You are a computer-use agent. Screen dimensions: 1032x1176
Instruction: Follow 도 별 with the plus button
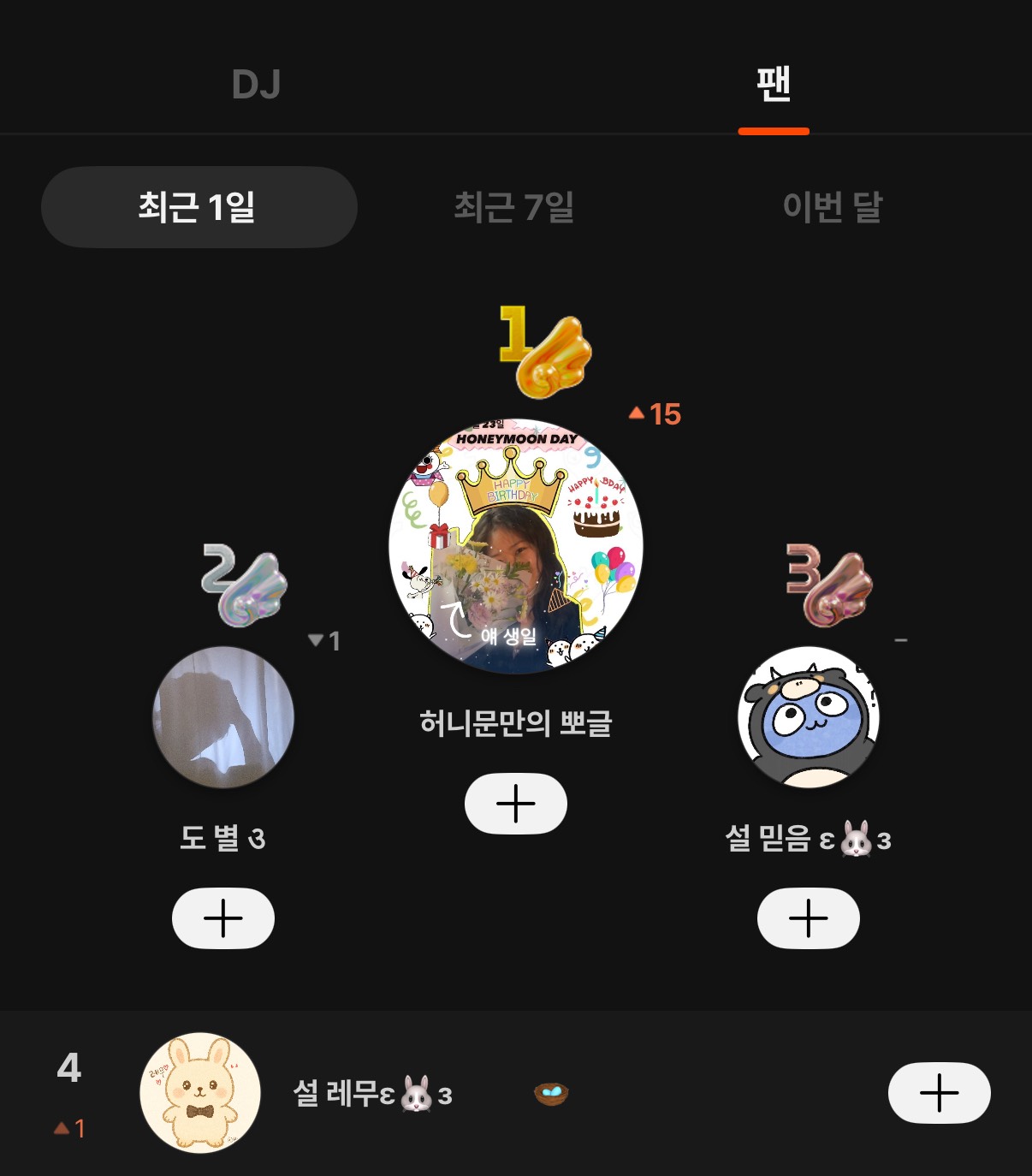(223, 918)
